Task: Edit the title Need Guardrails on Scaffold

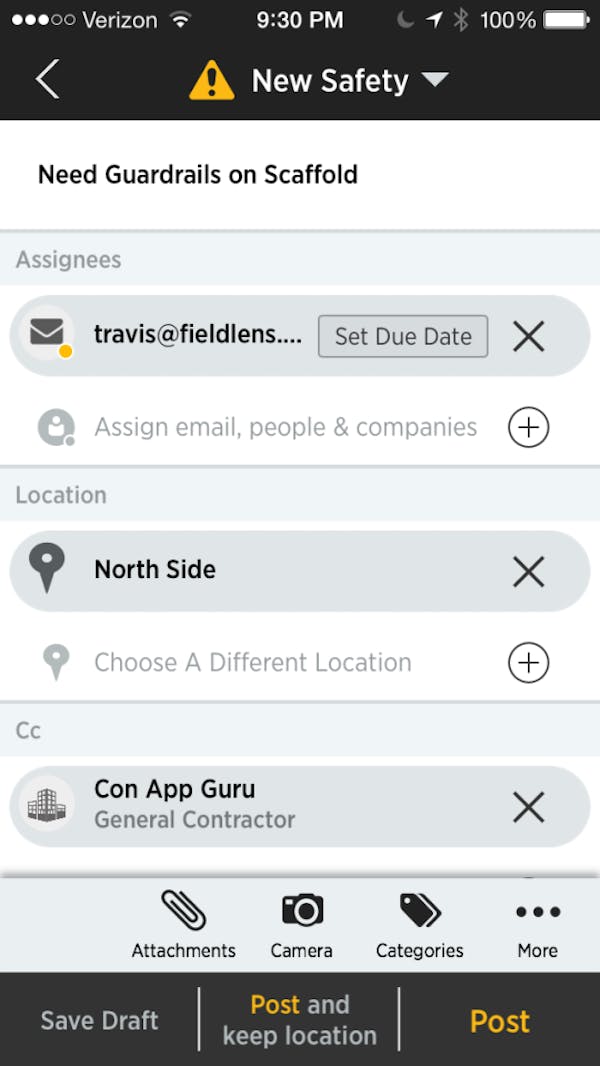Action: (198, 175)
